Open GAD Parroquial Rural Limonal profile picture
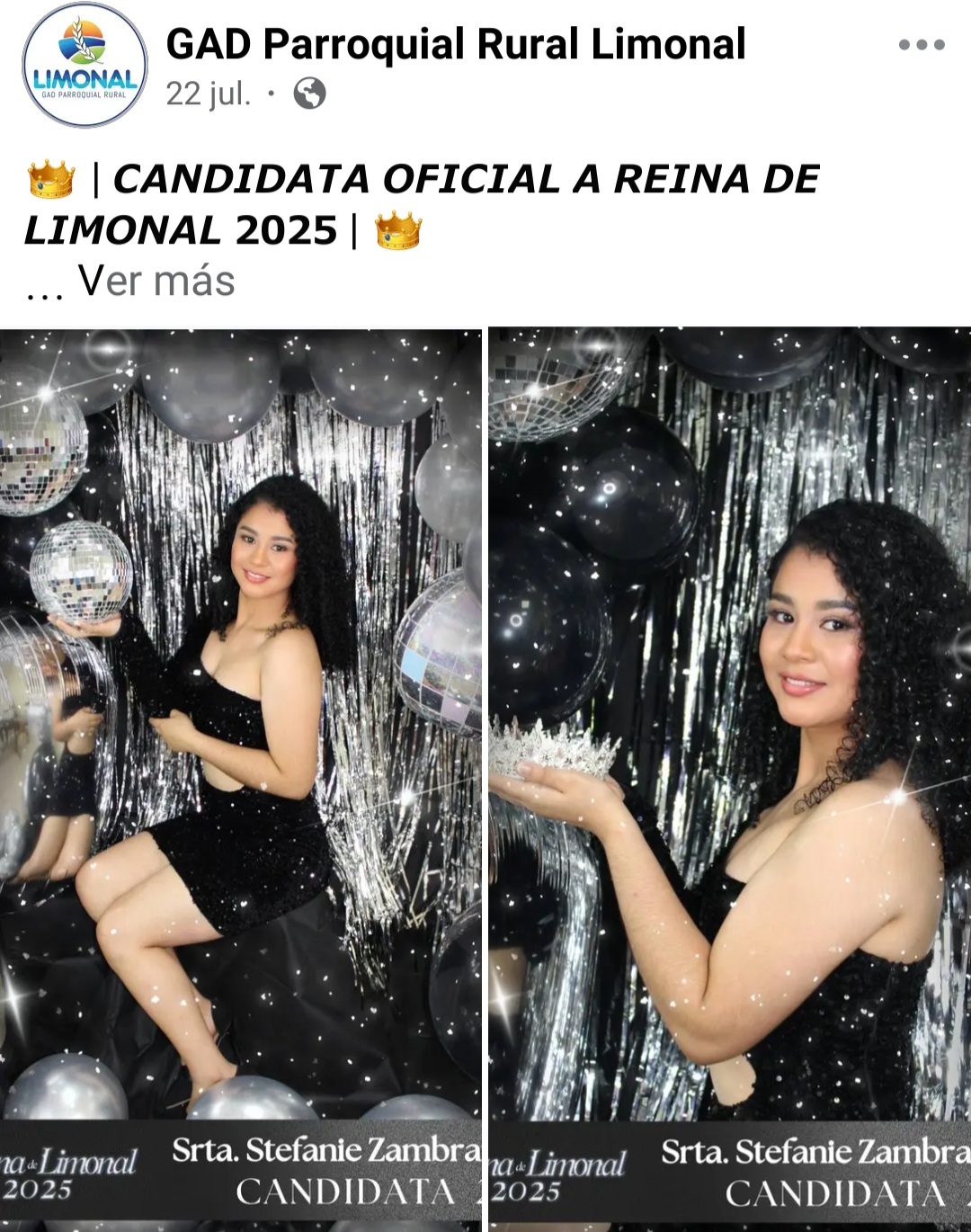Image resolution: width=971 pixels, height=1232 pixels. click(85, 65)
